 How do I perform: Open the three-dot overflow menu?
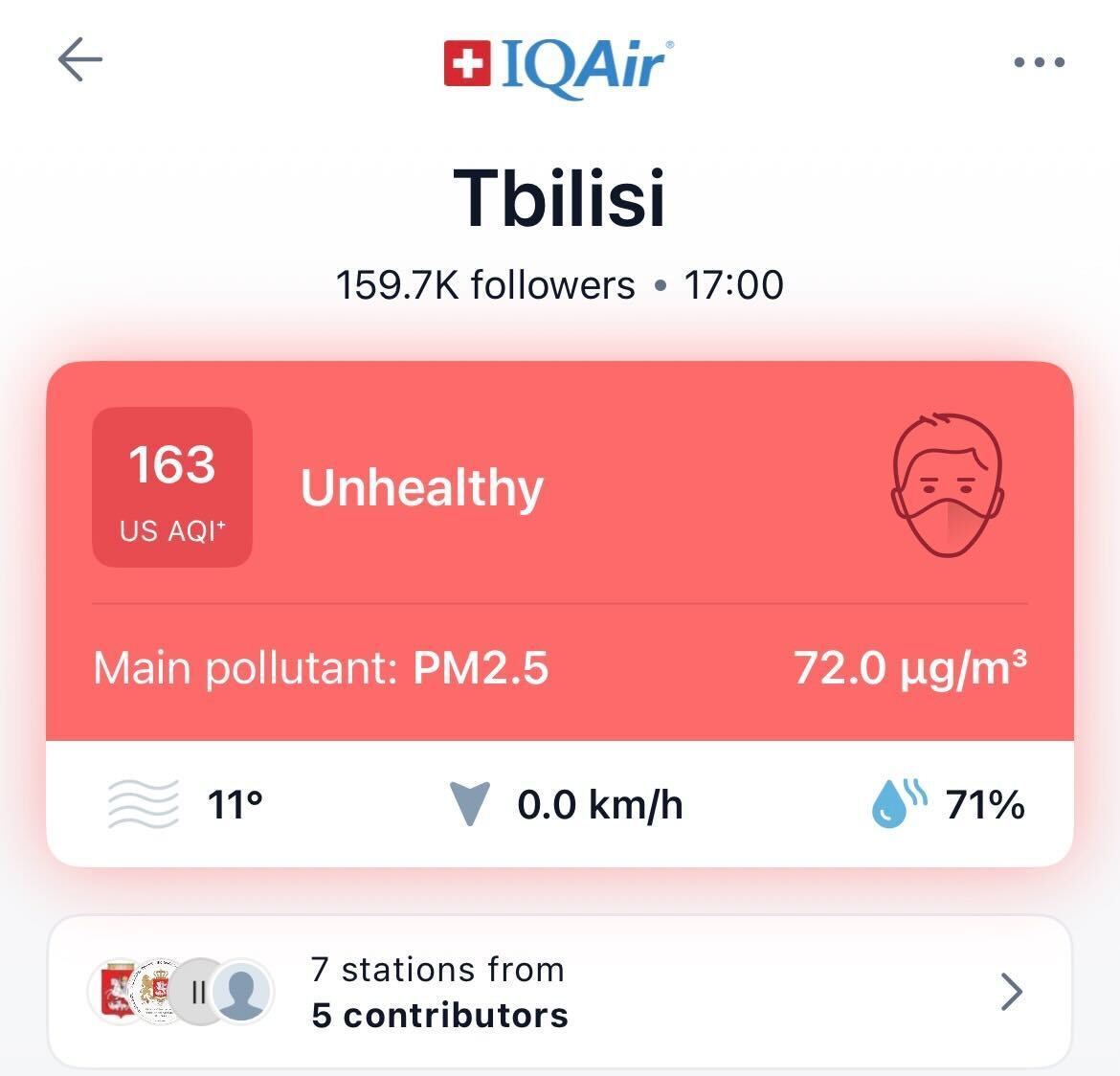pyautogui.click(x=1039, y=63)
